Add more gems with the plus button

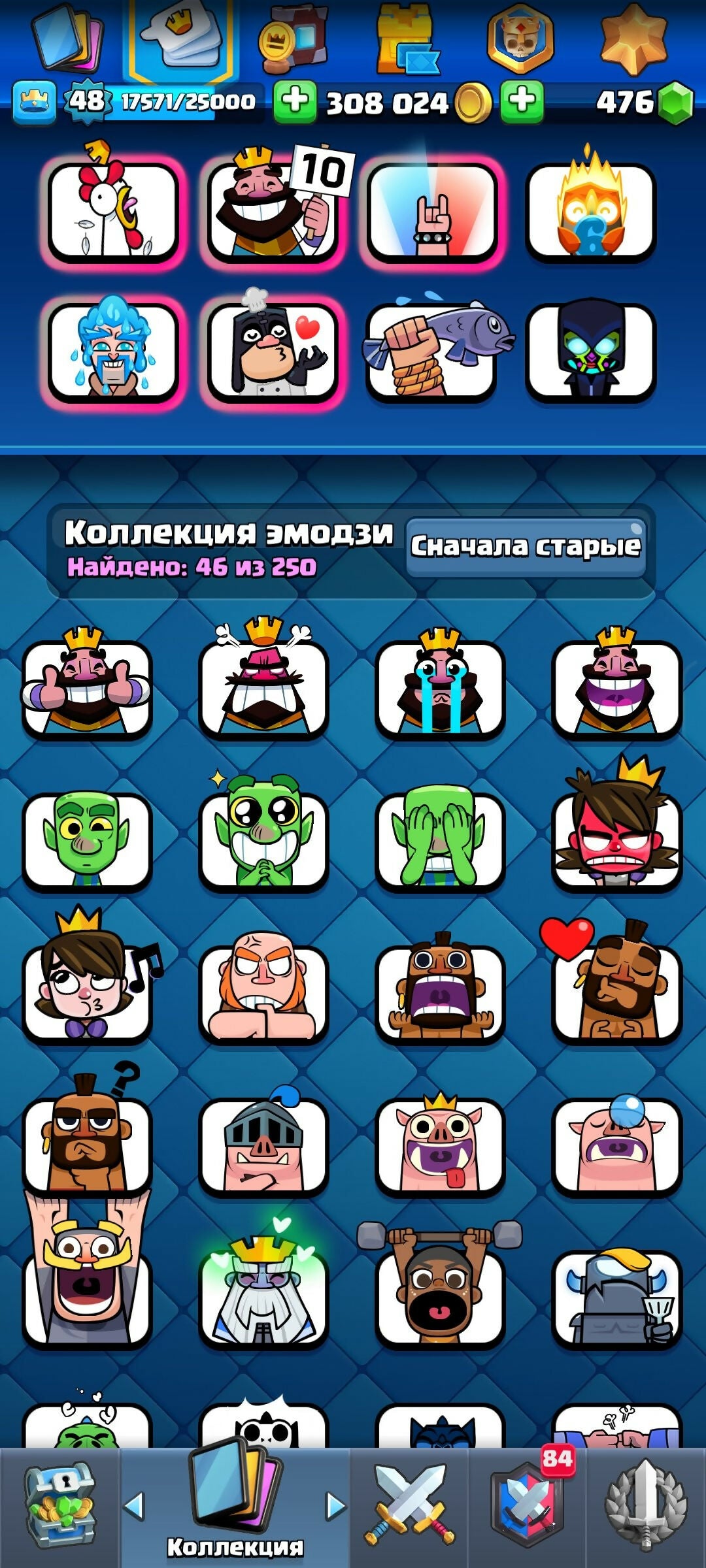[522, 101]
